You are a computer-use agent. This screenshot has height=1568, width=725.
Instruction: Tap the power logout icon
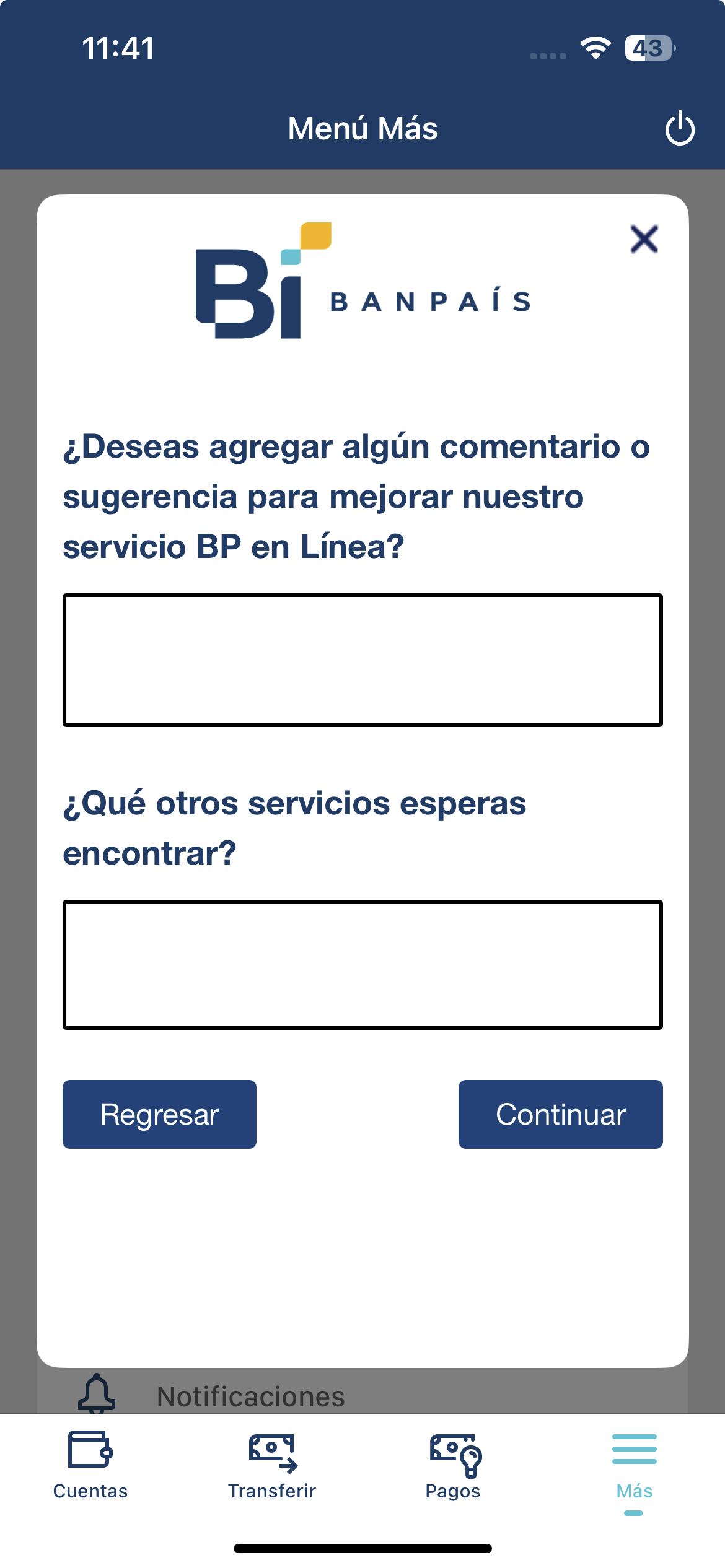[680, 128]
